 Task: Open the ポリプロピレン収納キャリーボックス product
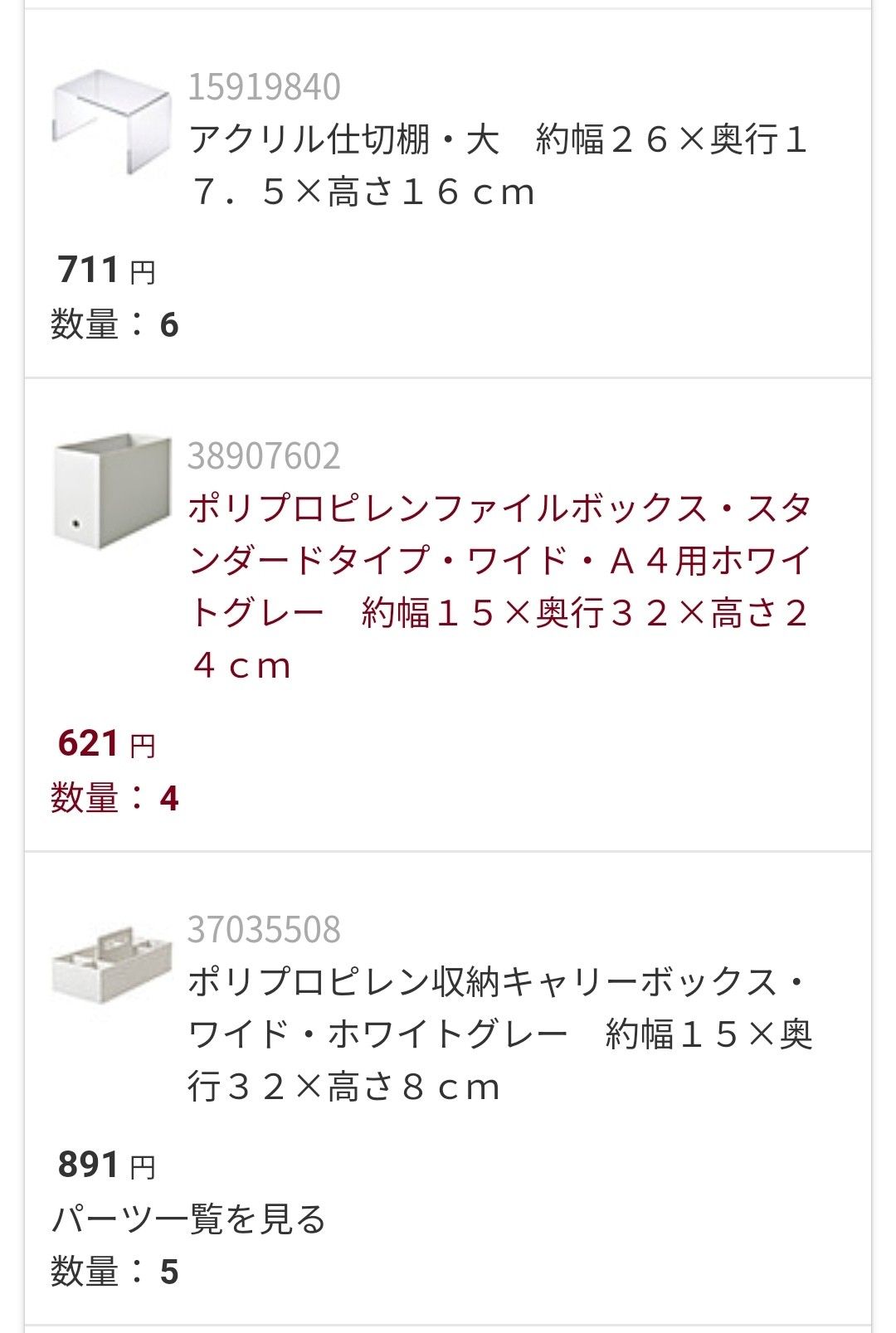click(498, 1034)
